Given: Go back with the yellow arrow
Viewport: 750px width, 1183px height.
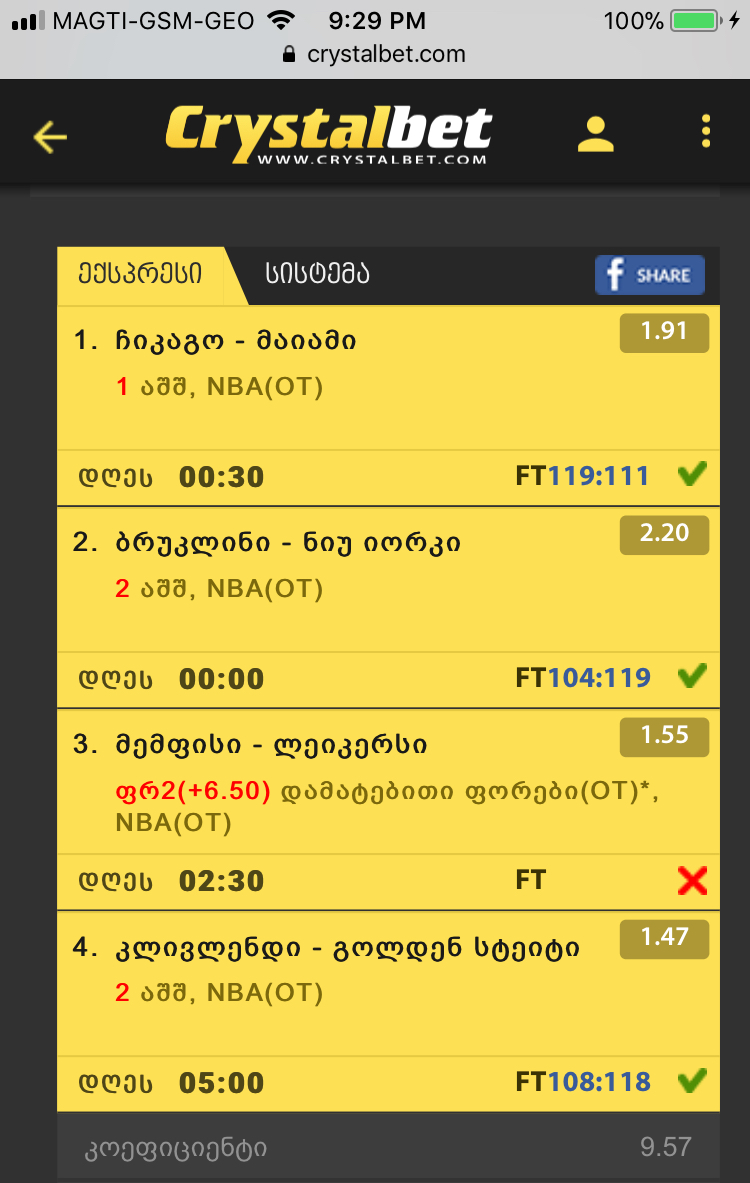Looking at the screenshot, I should (x=50, y=135).
